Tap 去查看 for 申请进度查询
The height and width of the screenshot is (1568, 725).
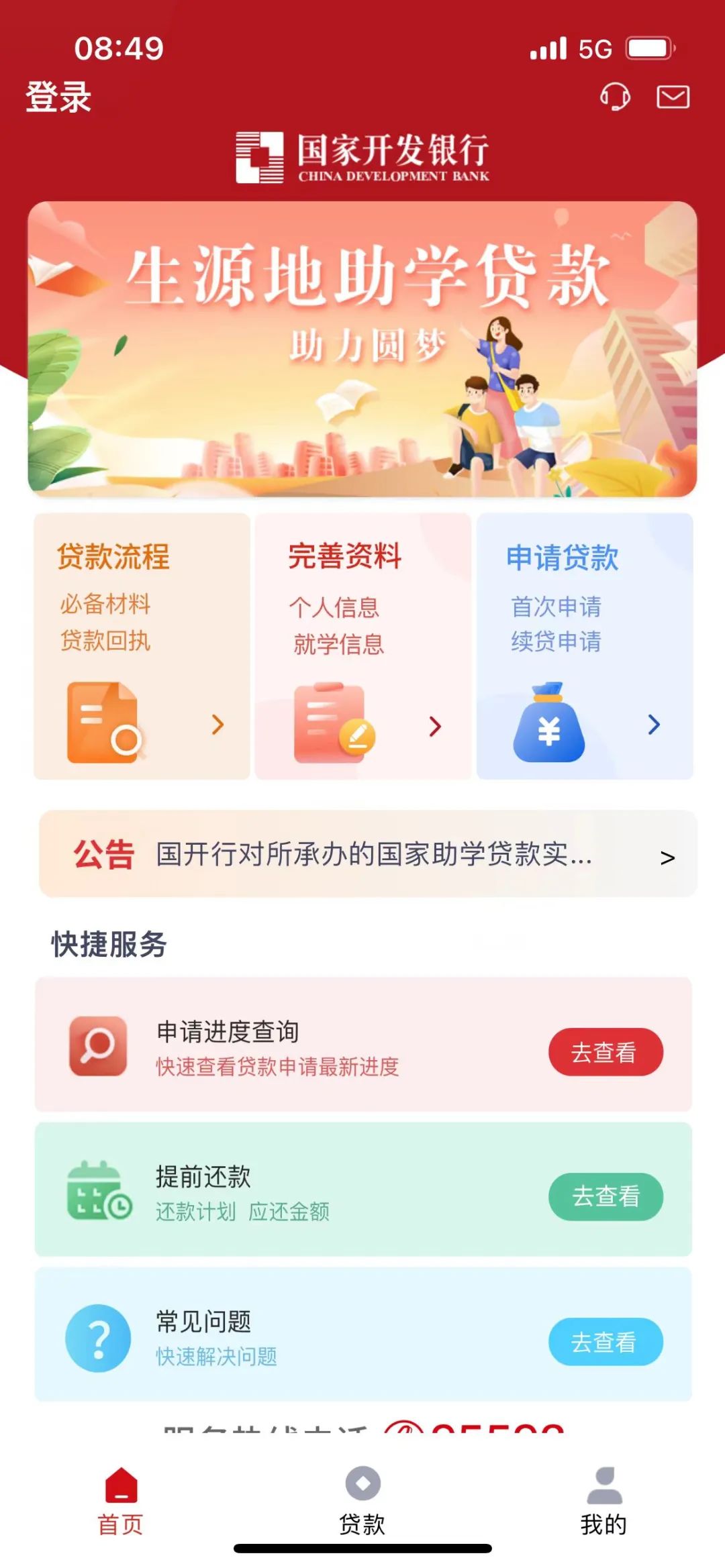606,1052
